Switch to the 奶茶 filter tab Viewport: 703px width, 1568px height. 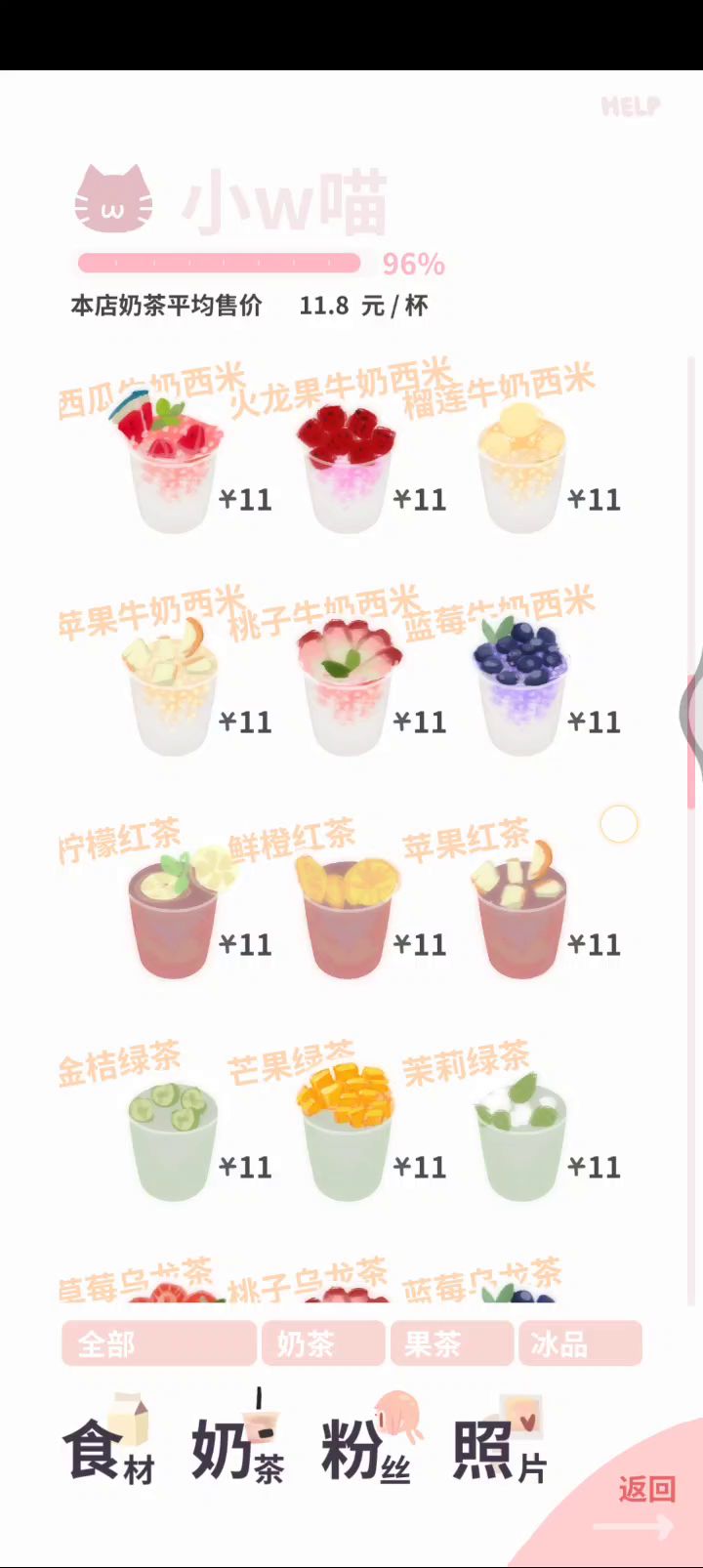pyautogui.click(x=322, y=1343)
